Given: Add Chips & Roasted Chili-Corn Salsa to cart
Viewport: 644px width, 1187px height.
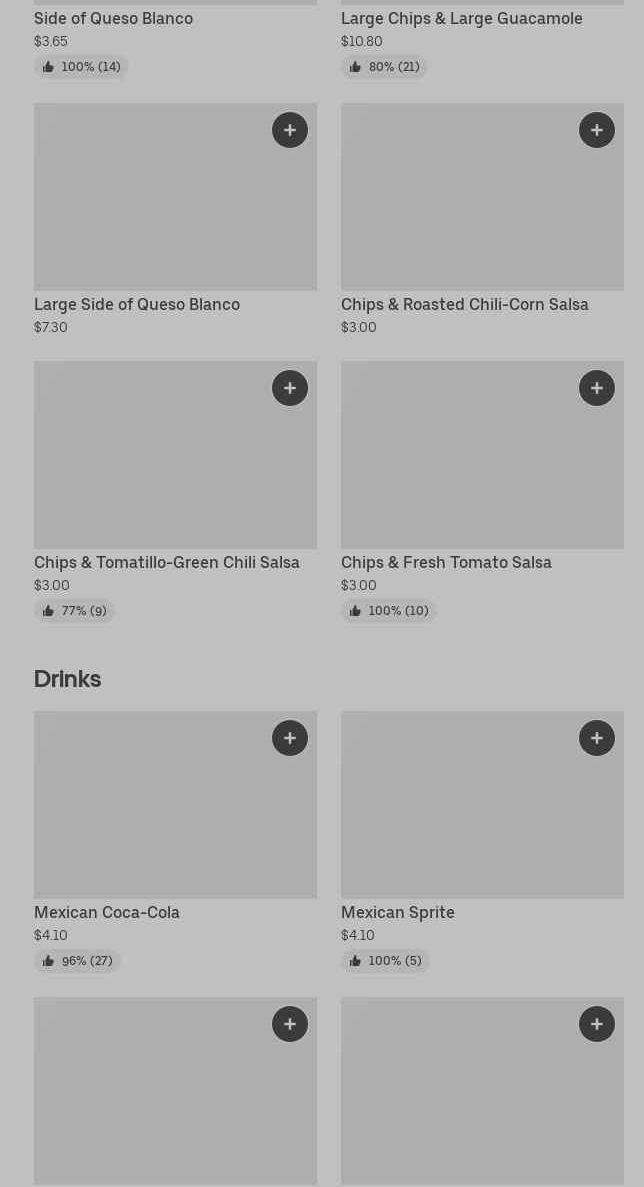Looking at the screenshot, I should 596,130.
